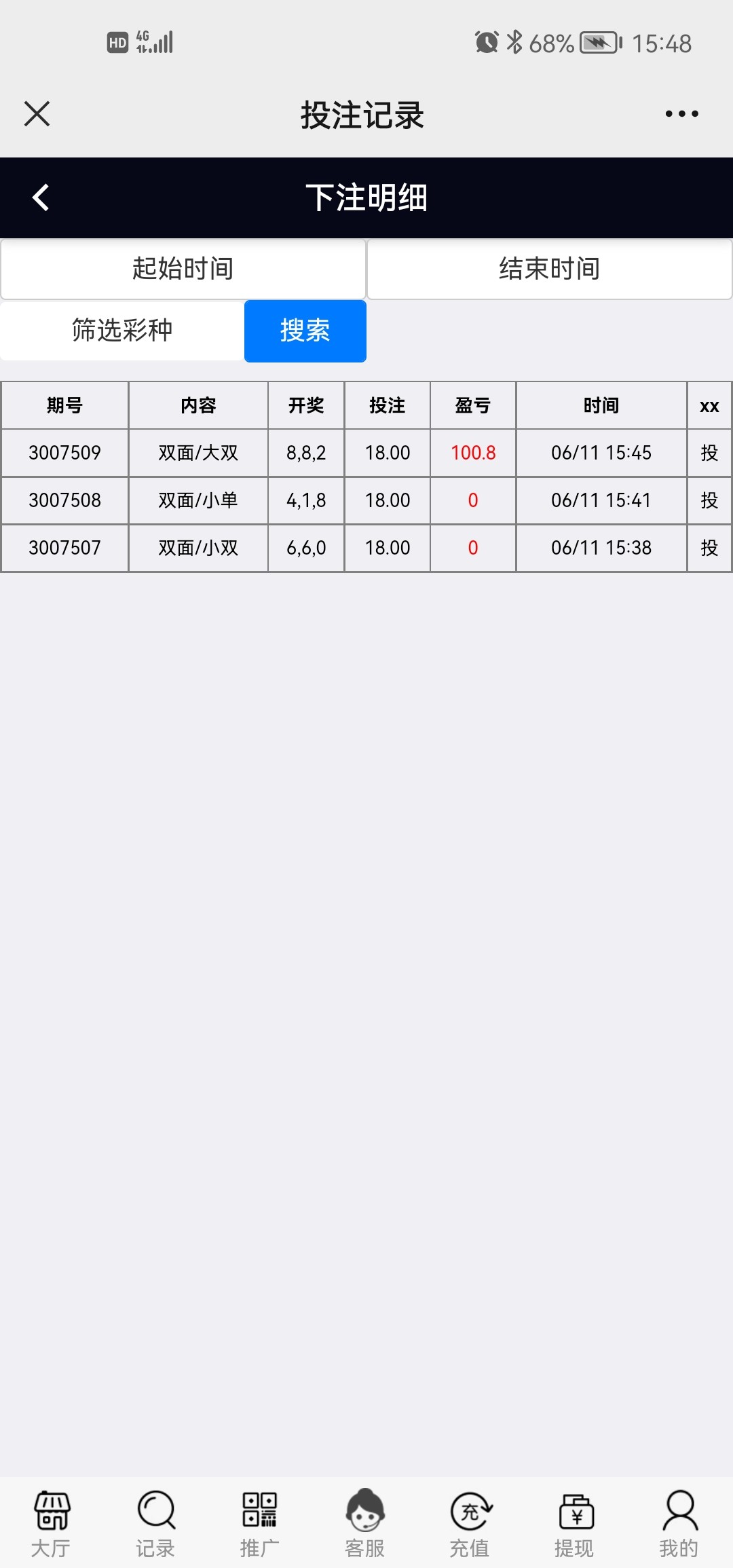Image resolution: width=733 pixels, height=1568 pixels.
Task: Go back from 下注明细
Action: (41, 198)
